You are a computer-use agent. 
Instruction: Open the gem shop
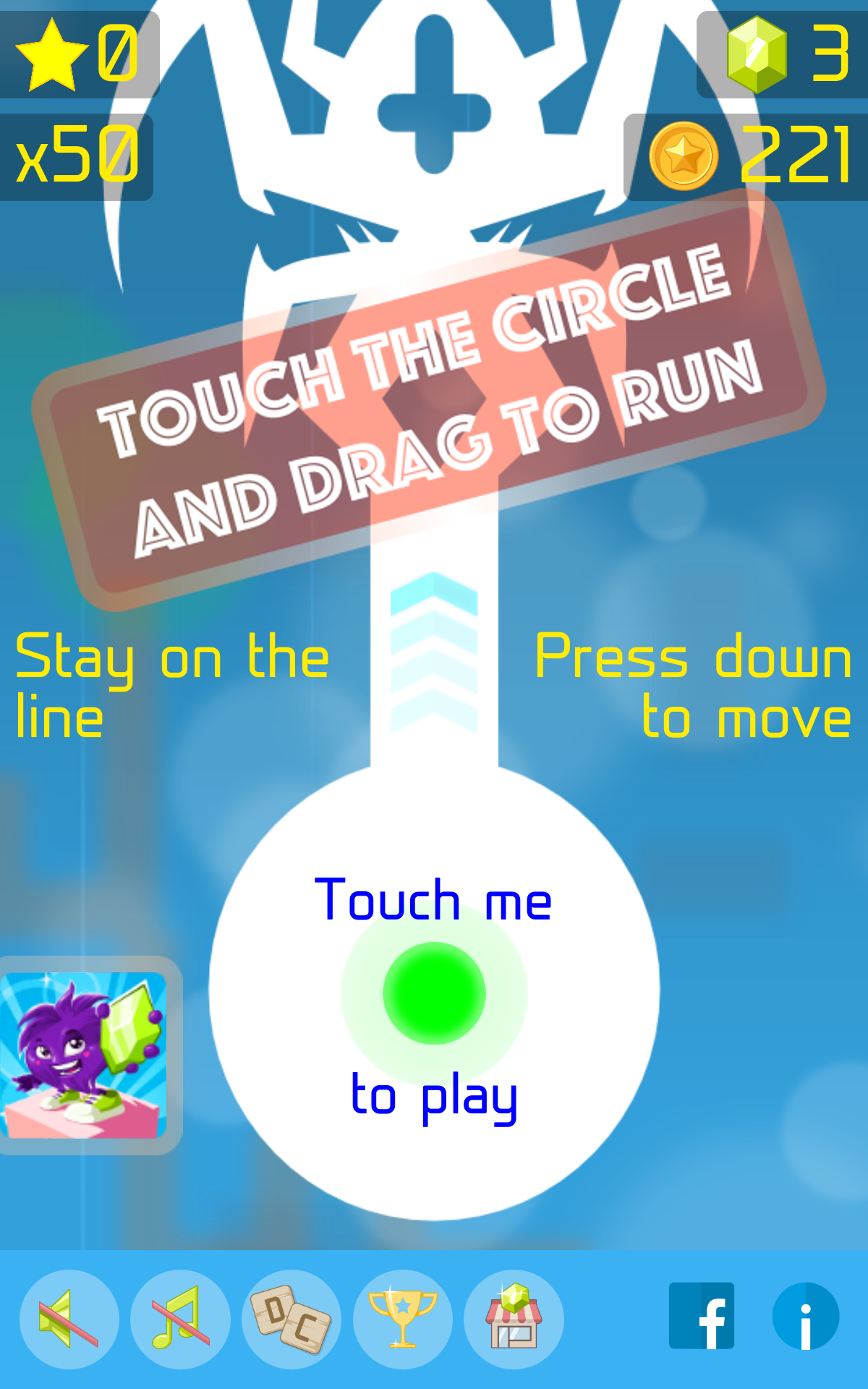tap(514, 1320)
